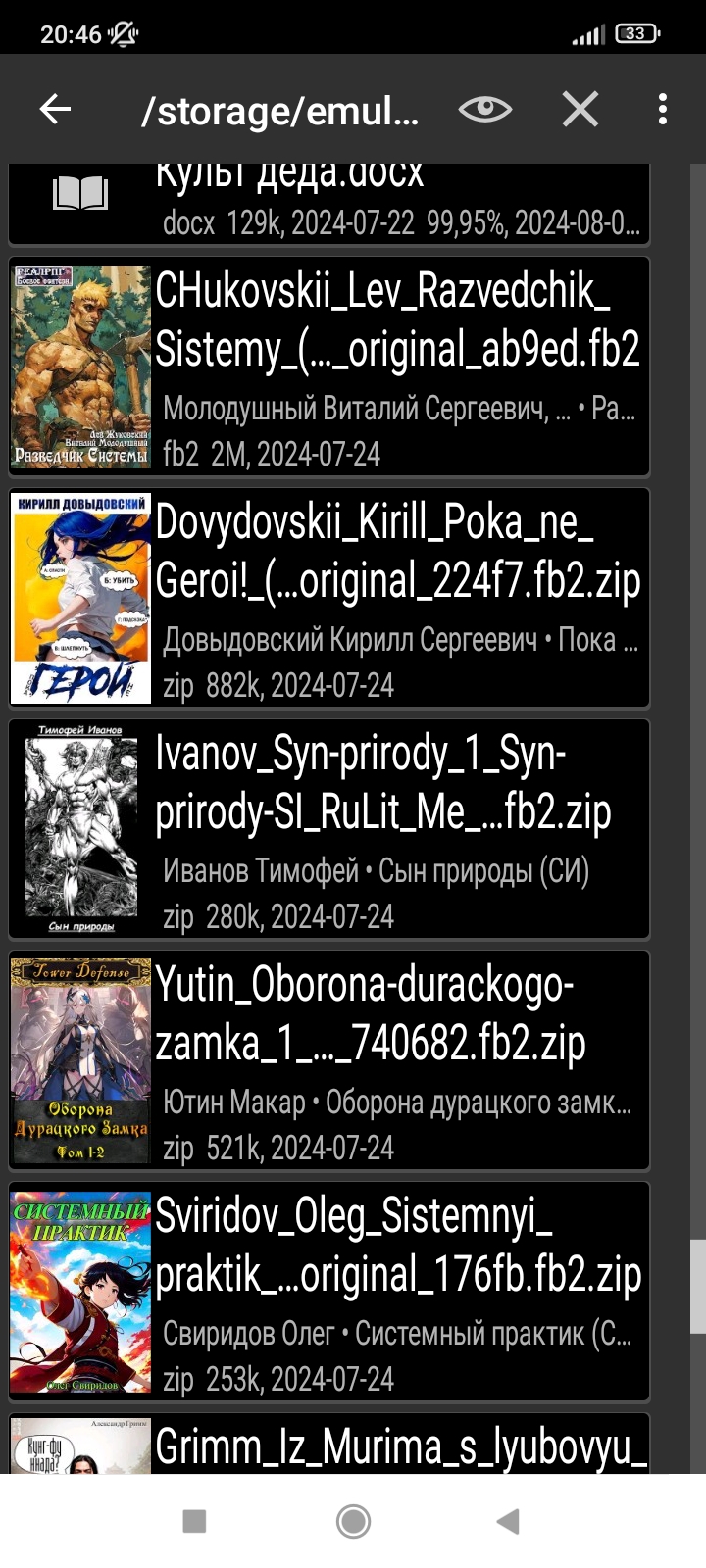Close the file browser with the X
This screenshot has height=1568, width=706.
(x=580, y=110)
